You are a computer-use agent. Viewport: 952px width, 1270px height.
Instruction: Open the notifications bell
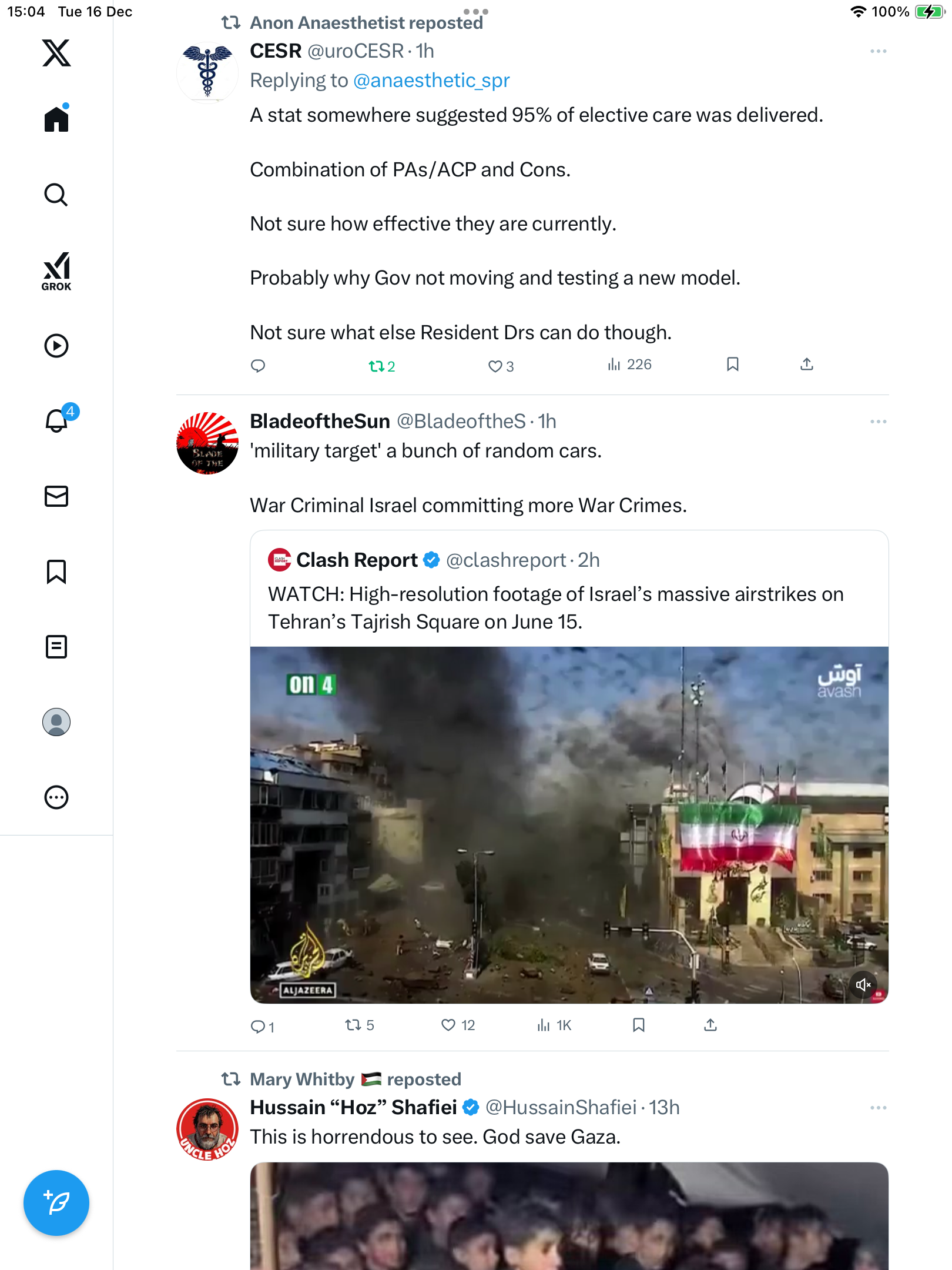[x=56, y=421]
